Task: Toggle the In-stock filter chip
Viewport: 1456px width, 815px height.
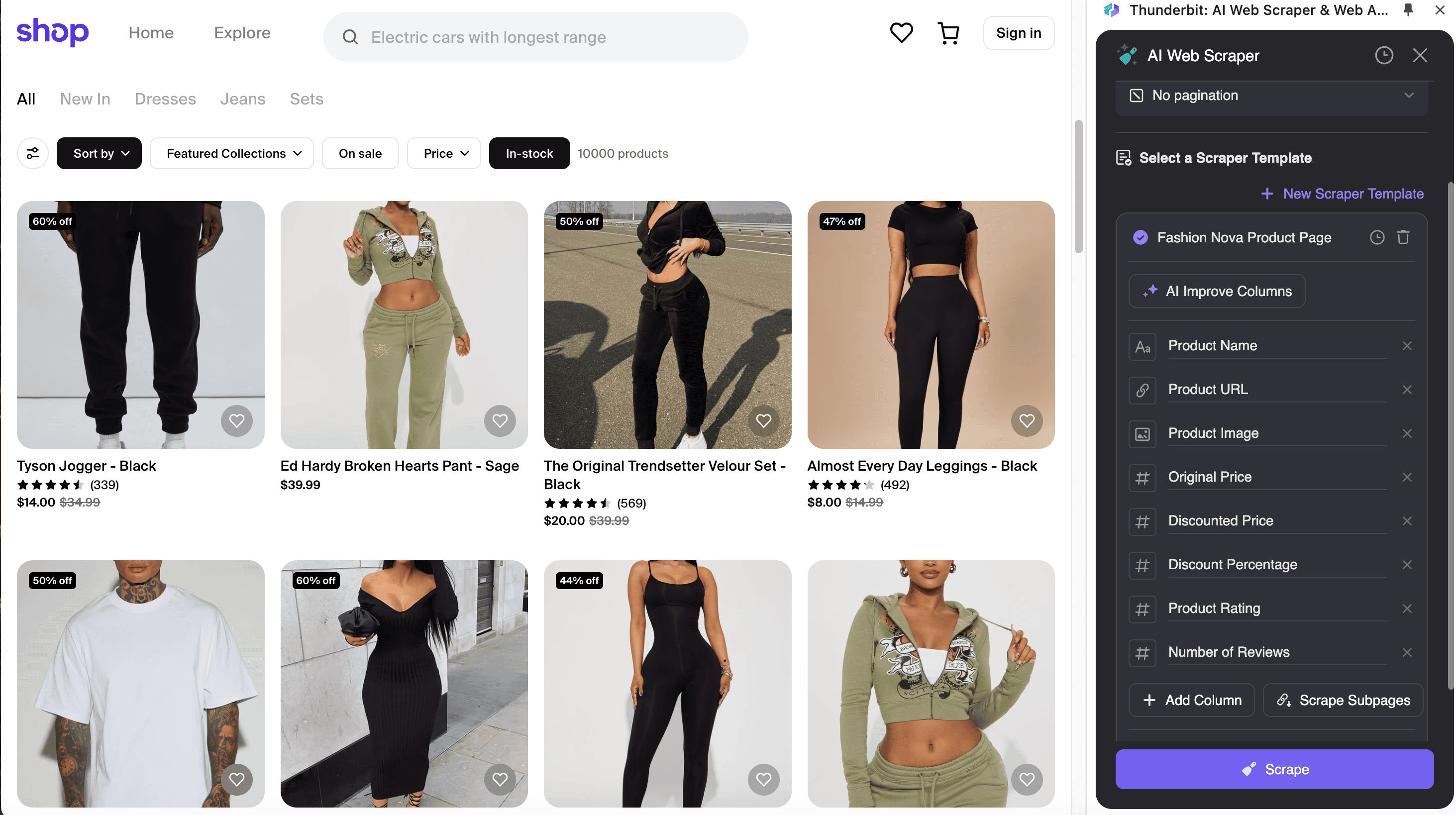Action: pos(529,153)
